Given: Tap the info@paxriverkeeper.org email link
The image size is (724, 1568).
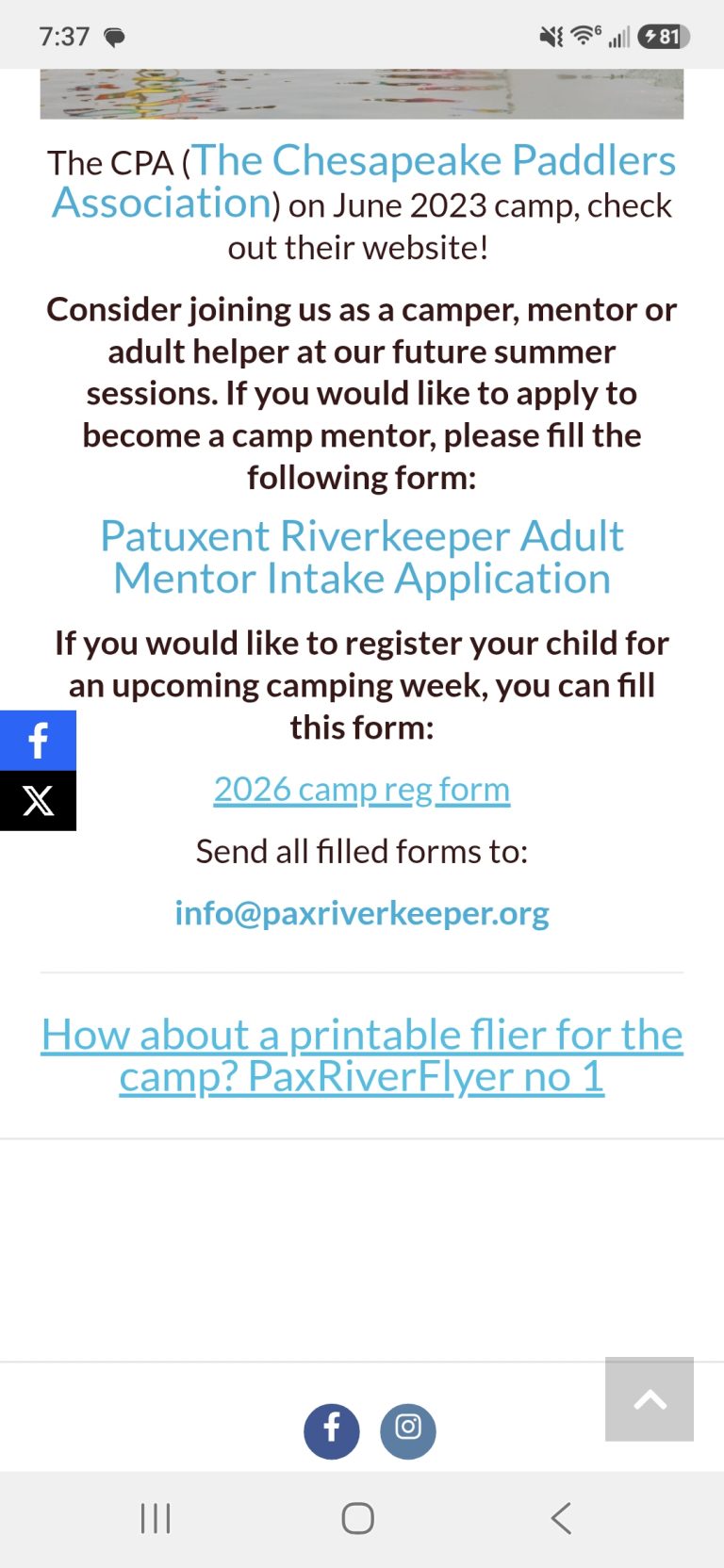Looking at the screenshot, I should (362, 913).
